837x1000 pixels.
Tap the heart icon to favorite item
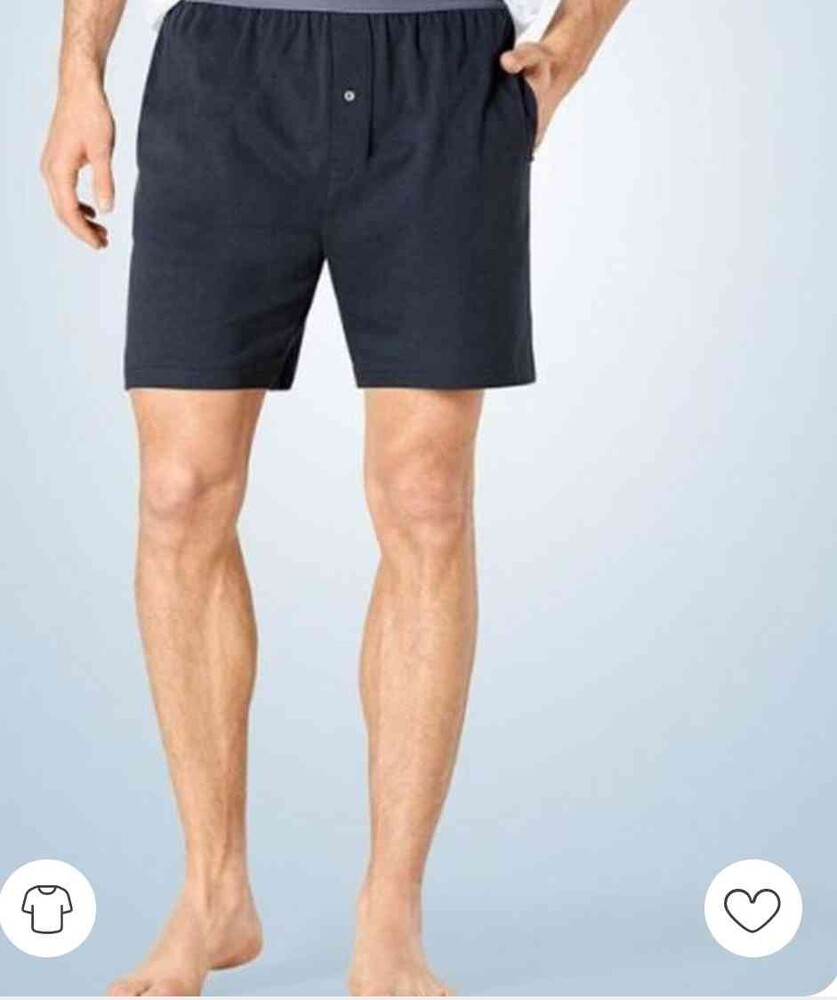pyautogui.click(x=752, y=908)
